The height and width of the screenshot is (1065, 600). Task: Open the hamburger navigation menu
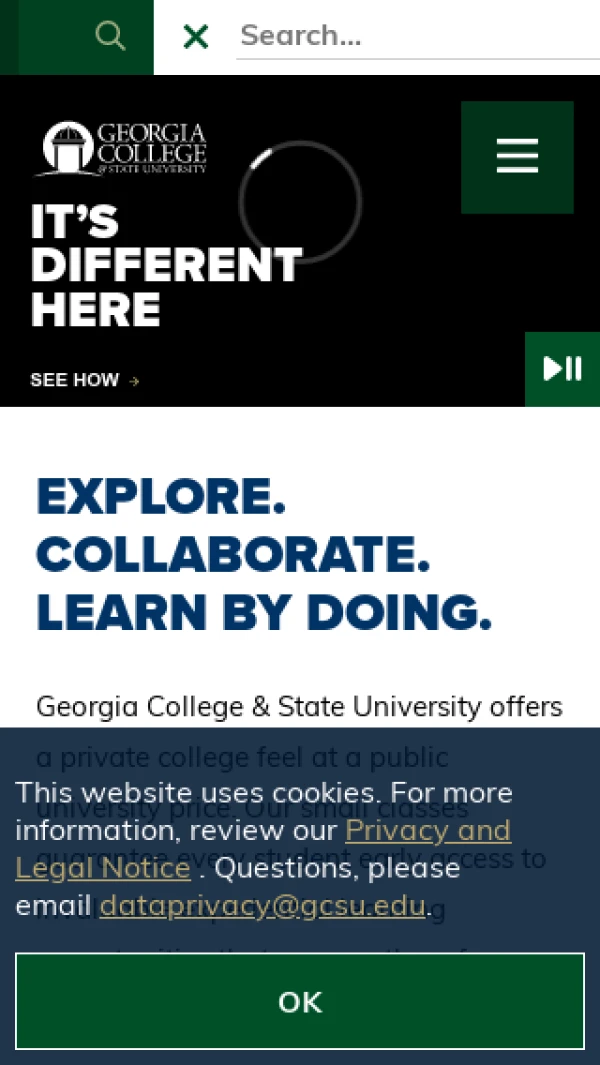[x=517, y=157]
